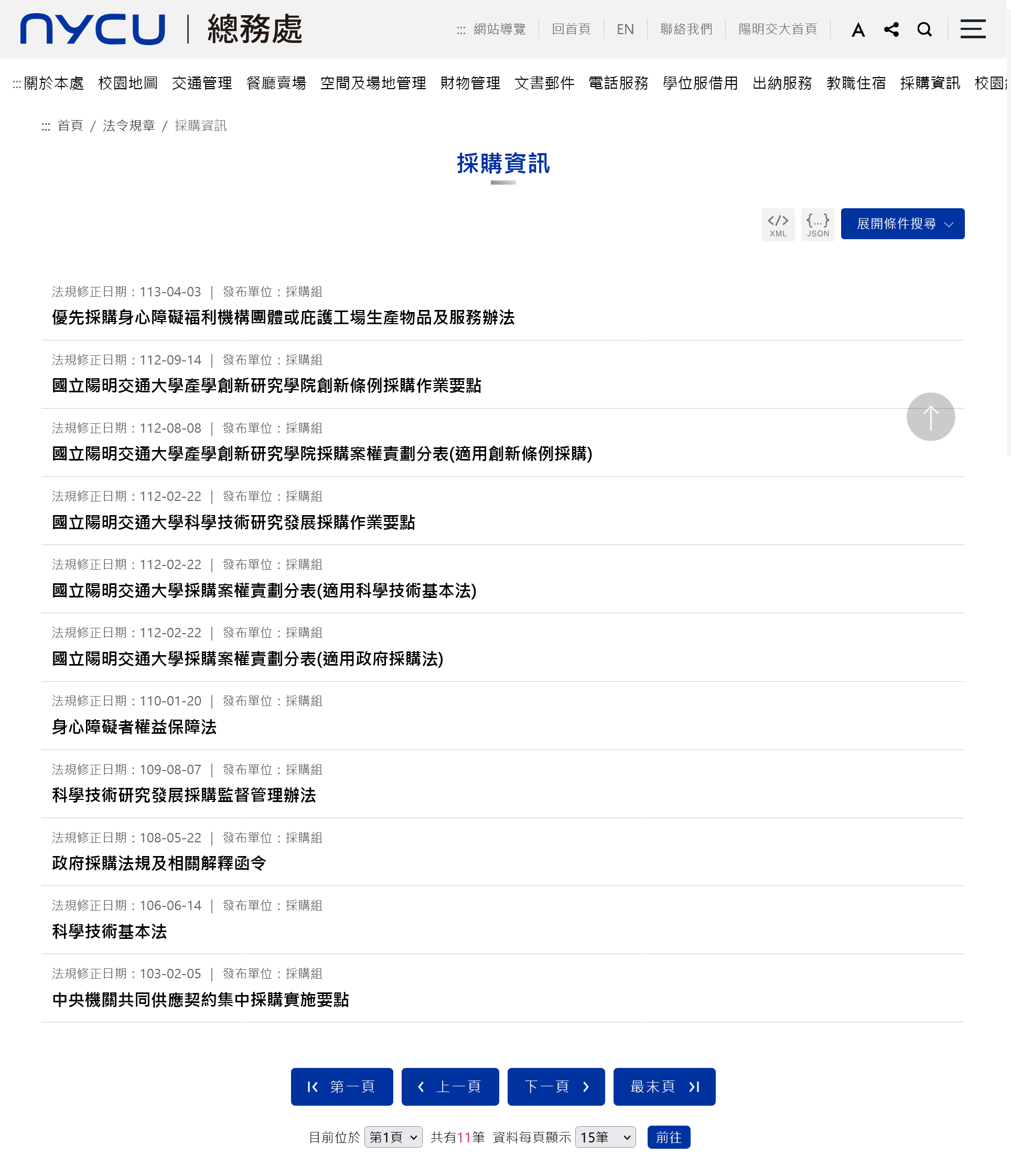Screen dimensions: 1011x1176
Task: Open 身心障礙者權益保障法 entry
Action: point(134,727)
